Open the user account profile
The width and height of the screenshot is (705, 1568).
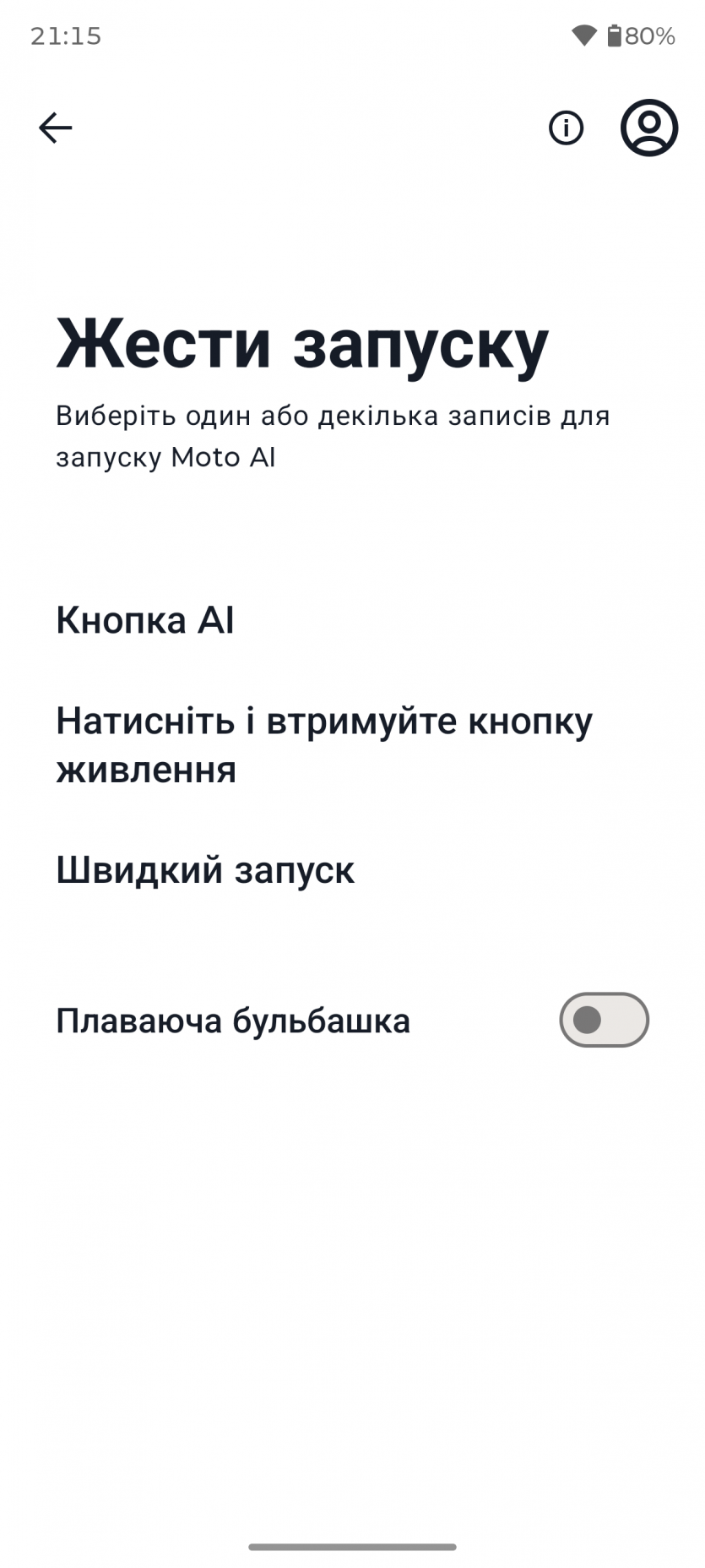pos(648,128)
